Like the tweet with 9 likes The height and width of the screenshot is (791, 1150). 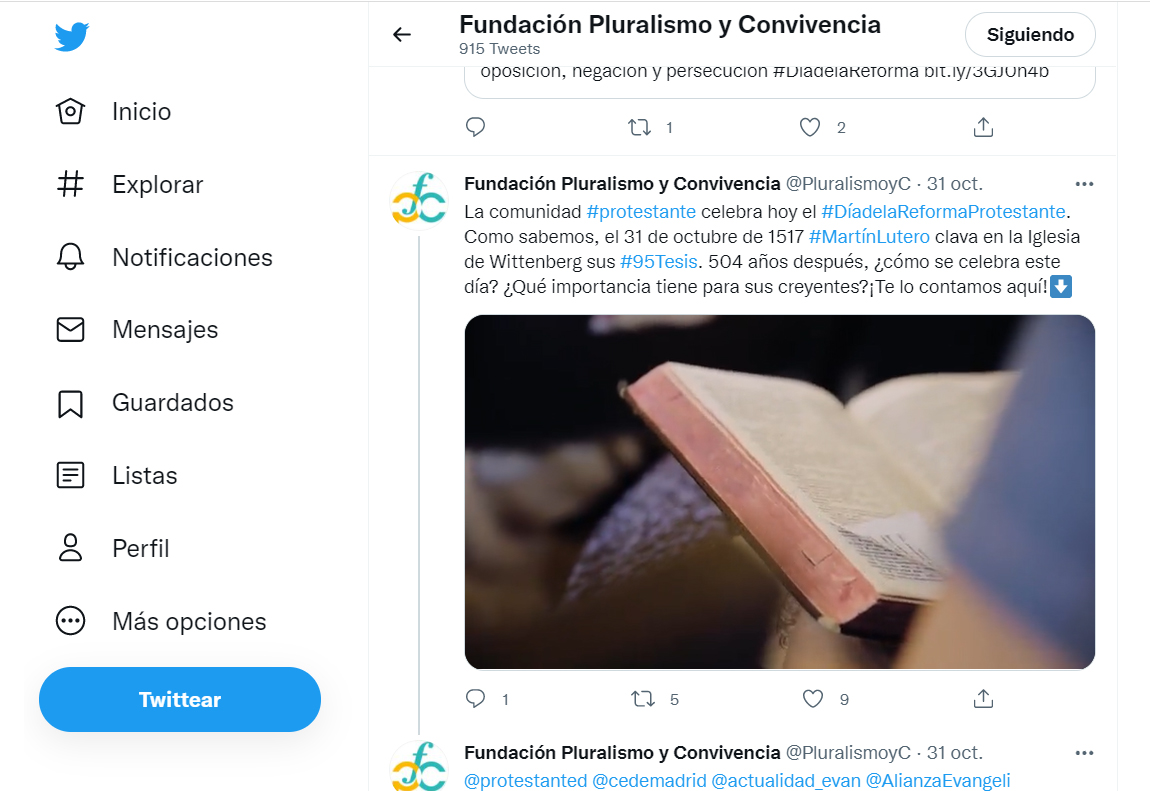tap(813, 699)
